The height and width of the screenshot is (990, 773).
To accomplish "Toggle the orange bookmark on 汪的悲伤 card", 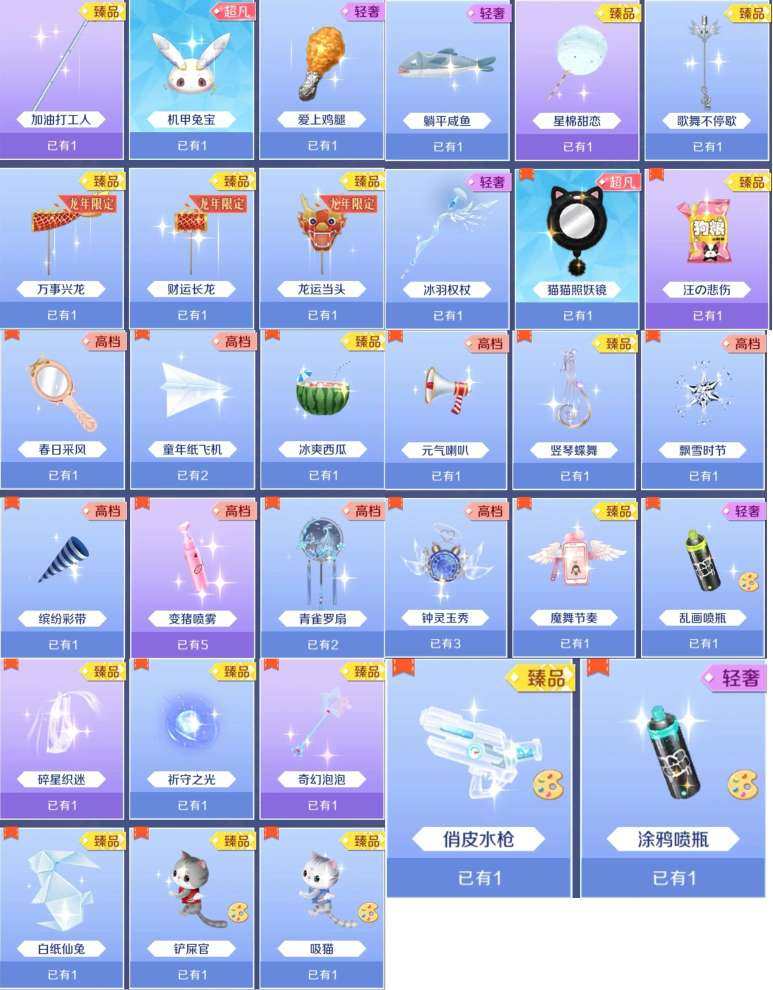I will coord(655,177).
